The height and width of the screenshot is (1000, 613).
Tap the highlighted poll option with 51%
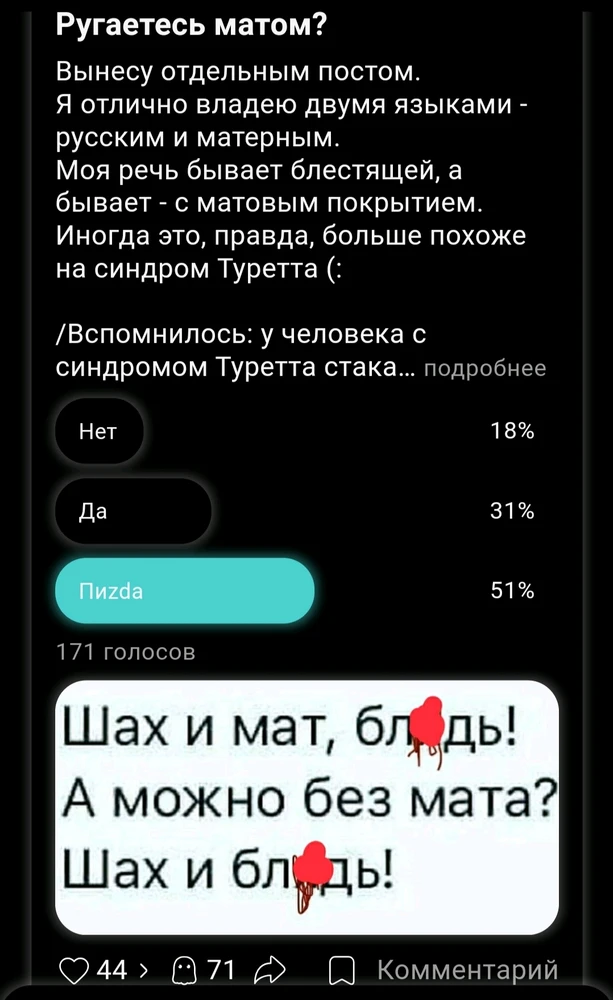[x=184, y=591]
